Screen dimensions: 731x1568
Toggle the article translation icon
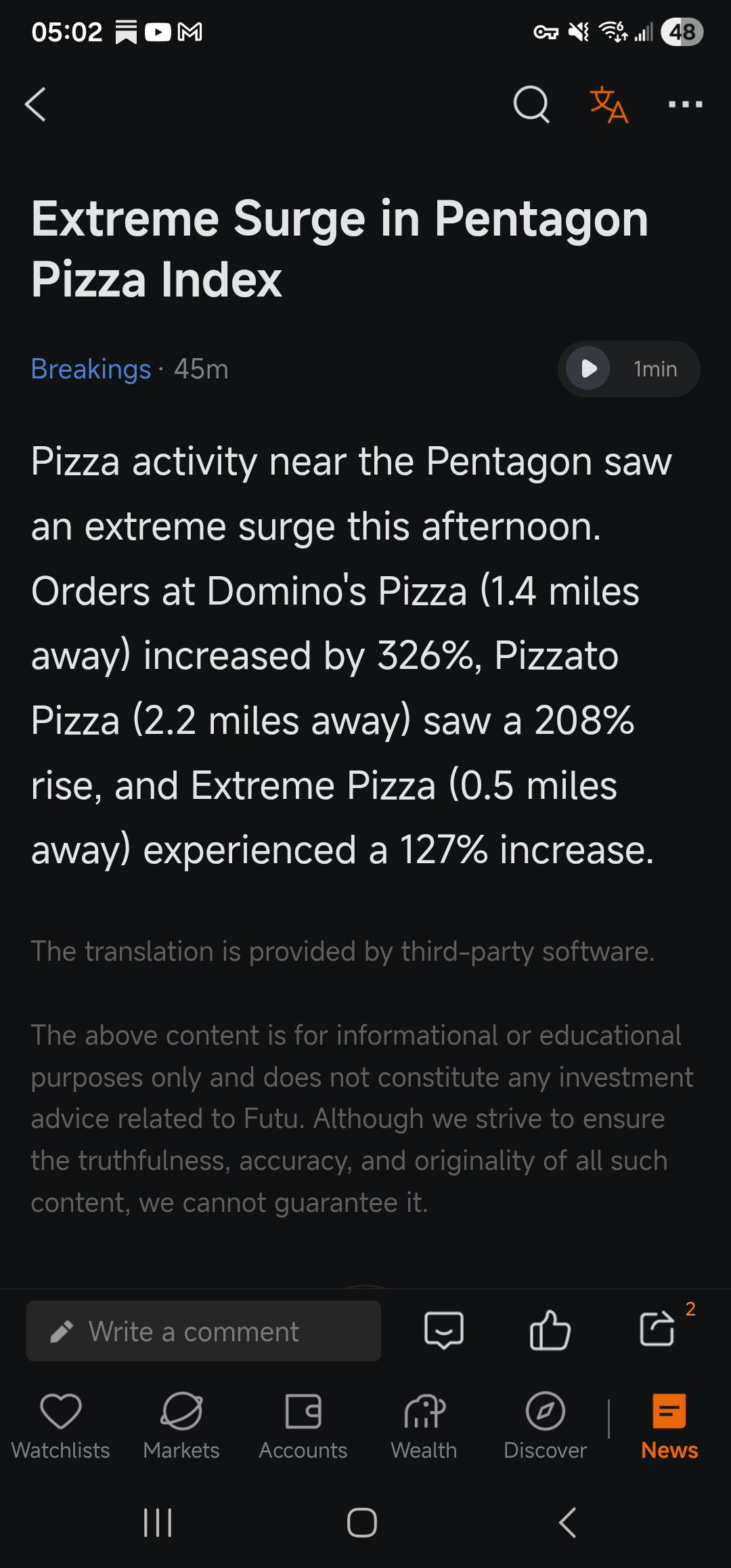[608, 105]
